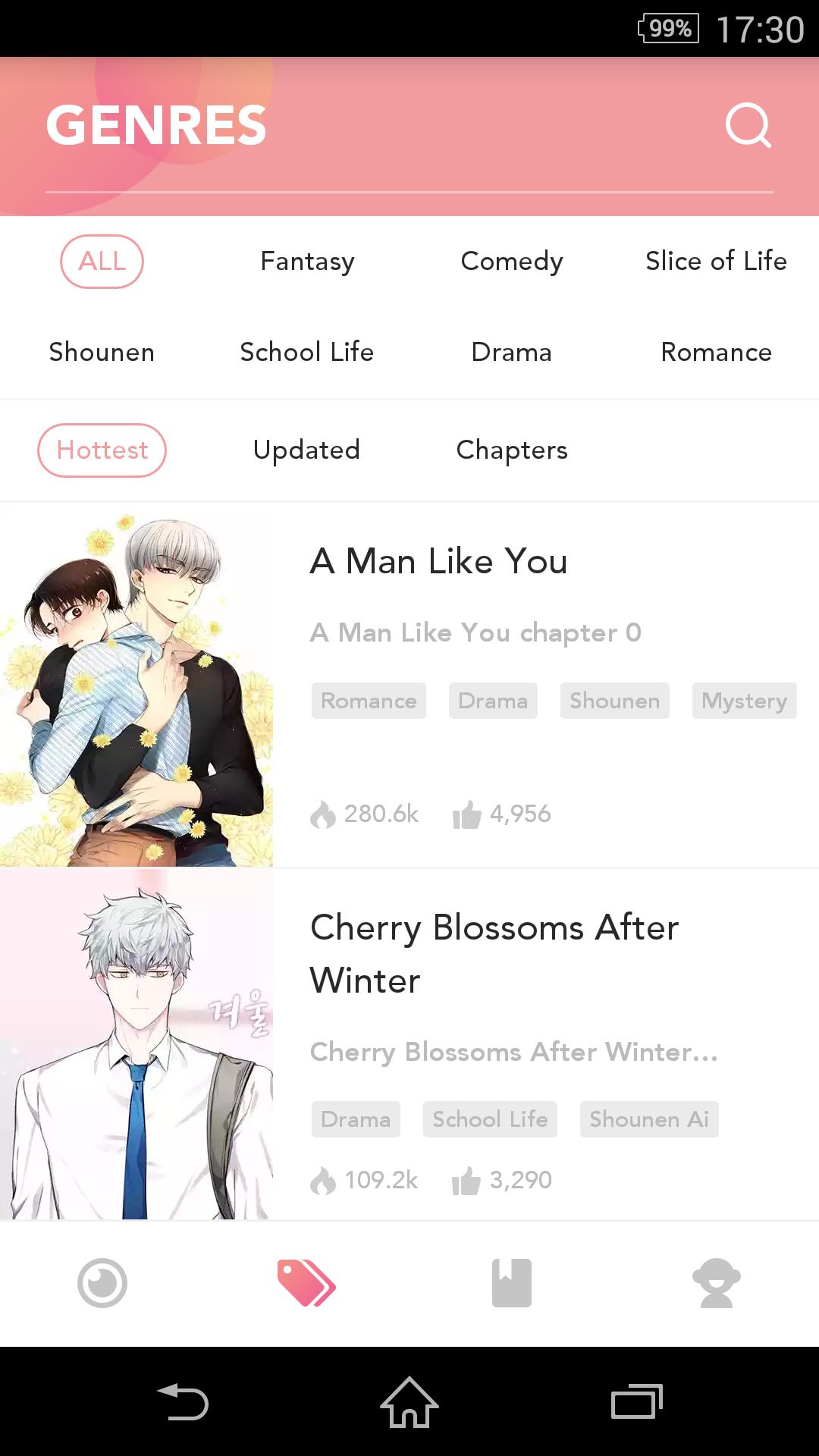Image resolution: width=819 pixels, height=1456 pixels.
Task: Filter by Shounen genre
Action: click(x=102, y=353)
